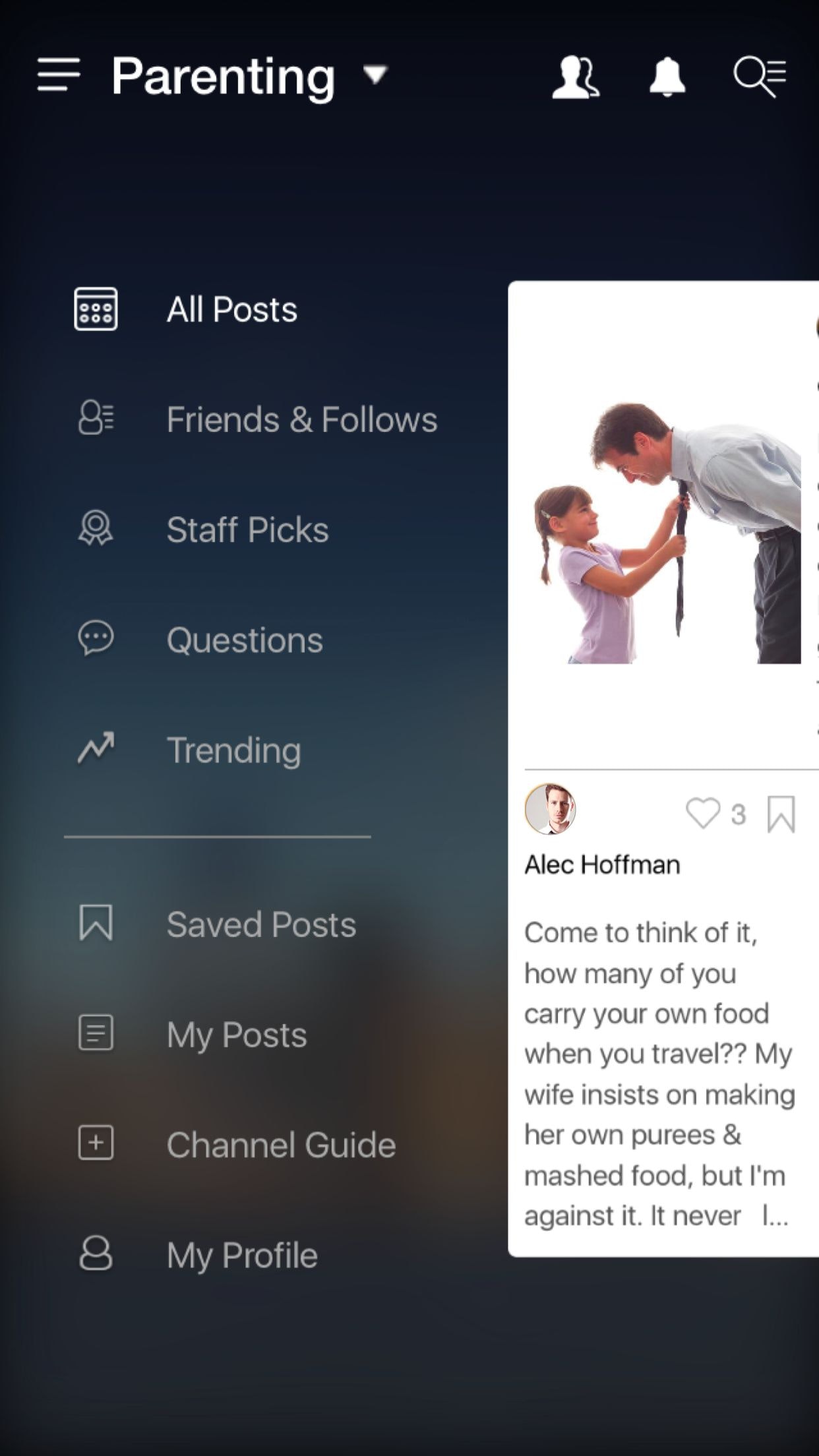
Task: Close the side menu with the hamburger icon
Action: coord(59,74)
